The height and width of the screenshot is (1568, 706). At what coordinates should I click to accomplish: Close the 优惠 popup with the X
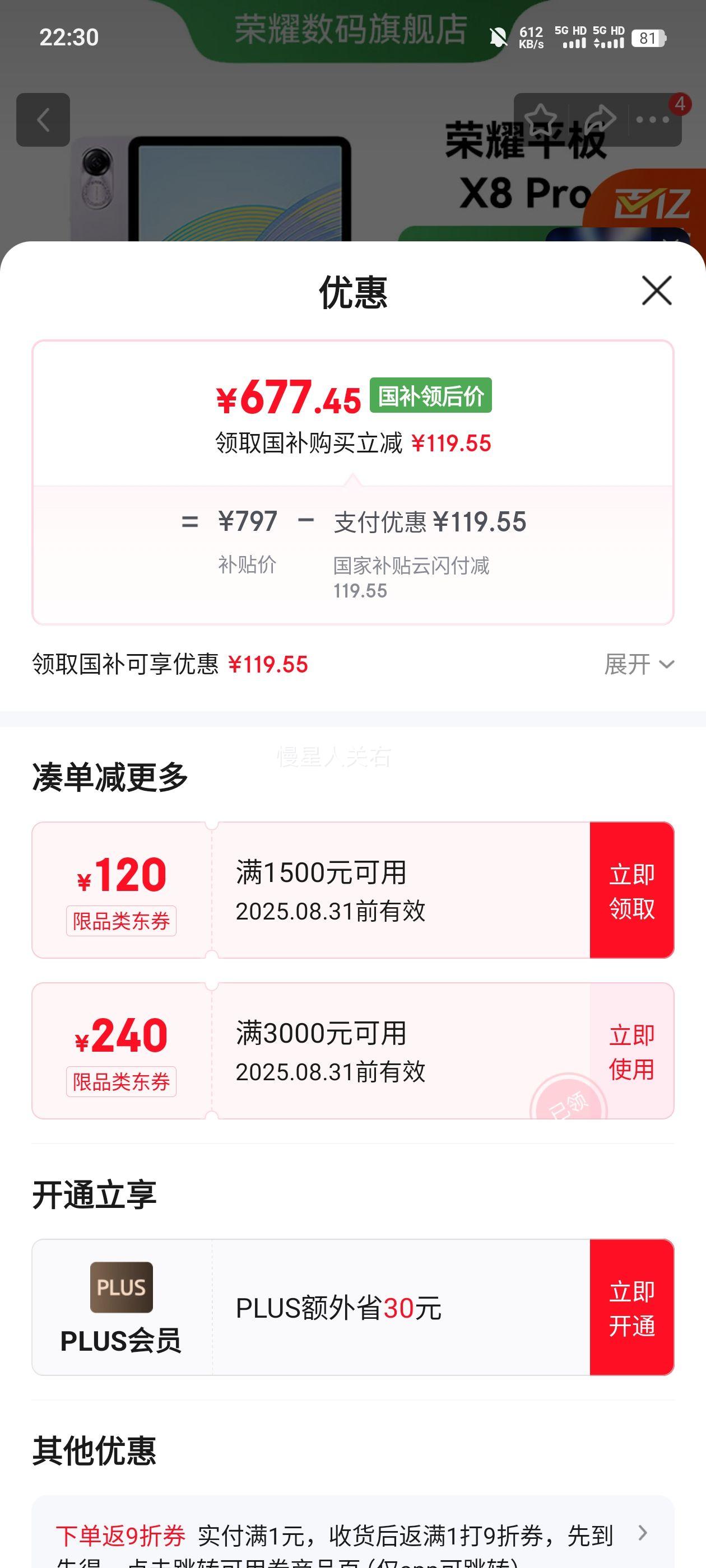point(656,291)
